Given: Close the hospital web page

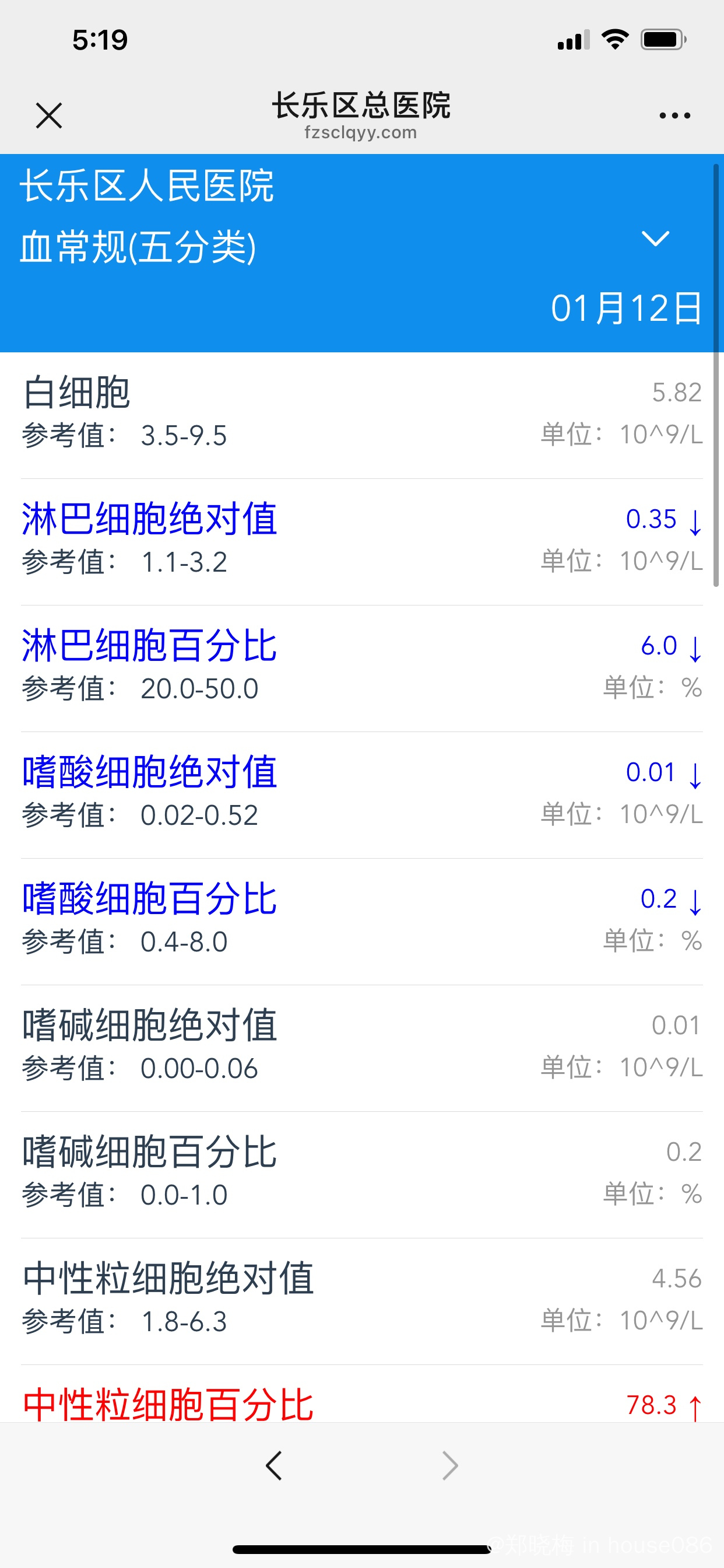Looking at the screenshot, I should (48, 116).
